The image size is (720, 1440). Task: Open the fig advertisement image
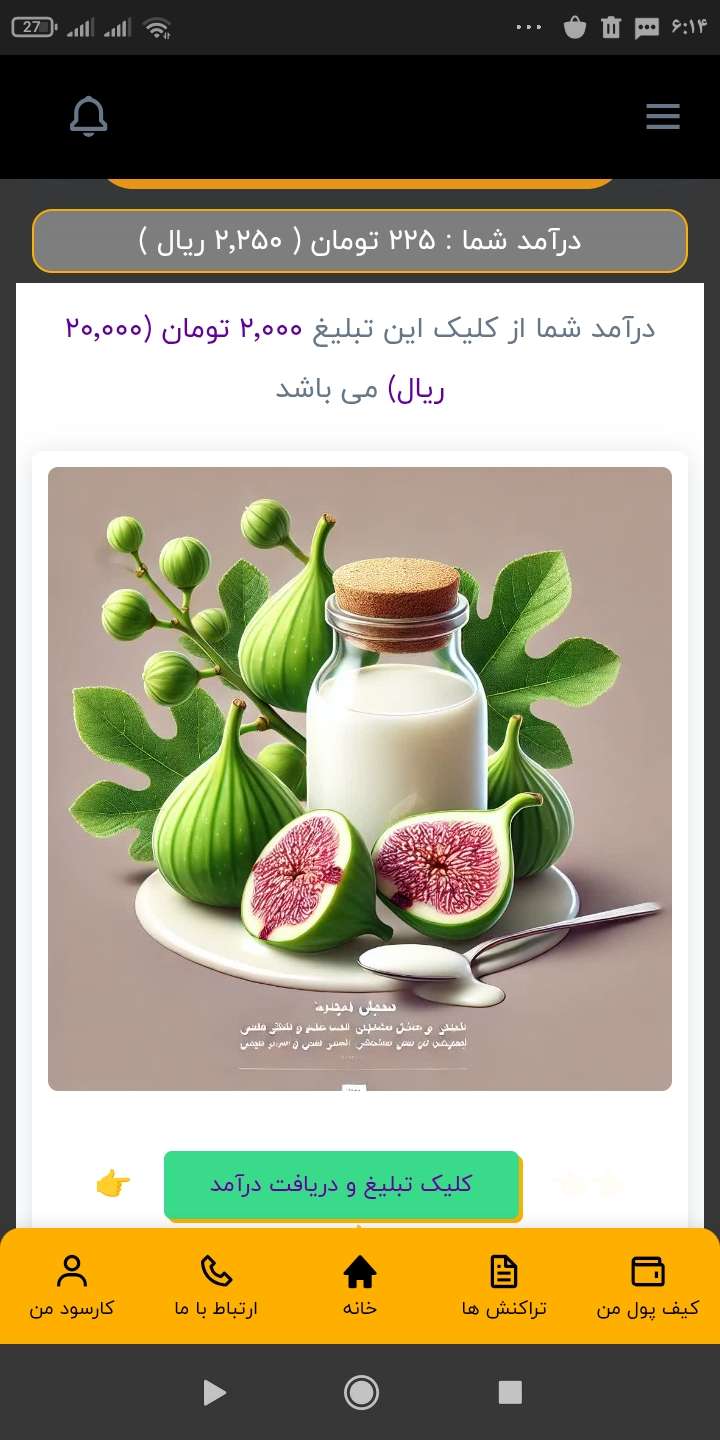click(x=360, y=778)
